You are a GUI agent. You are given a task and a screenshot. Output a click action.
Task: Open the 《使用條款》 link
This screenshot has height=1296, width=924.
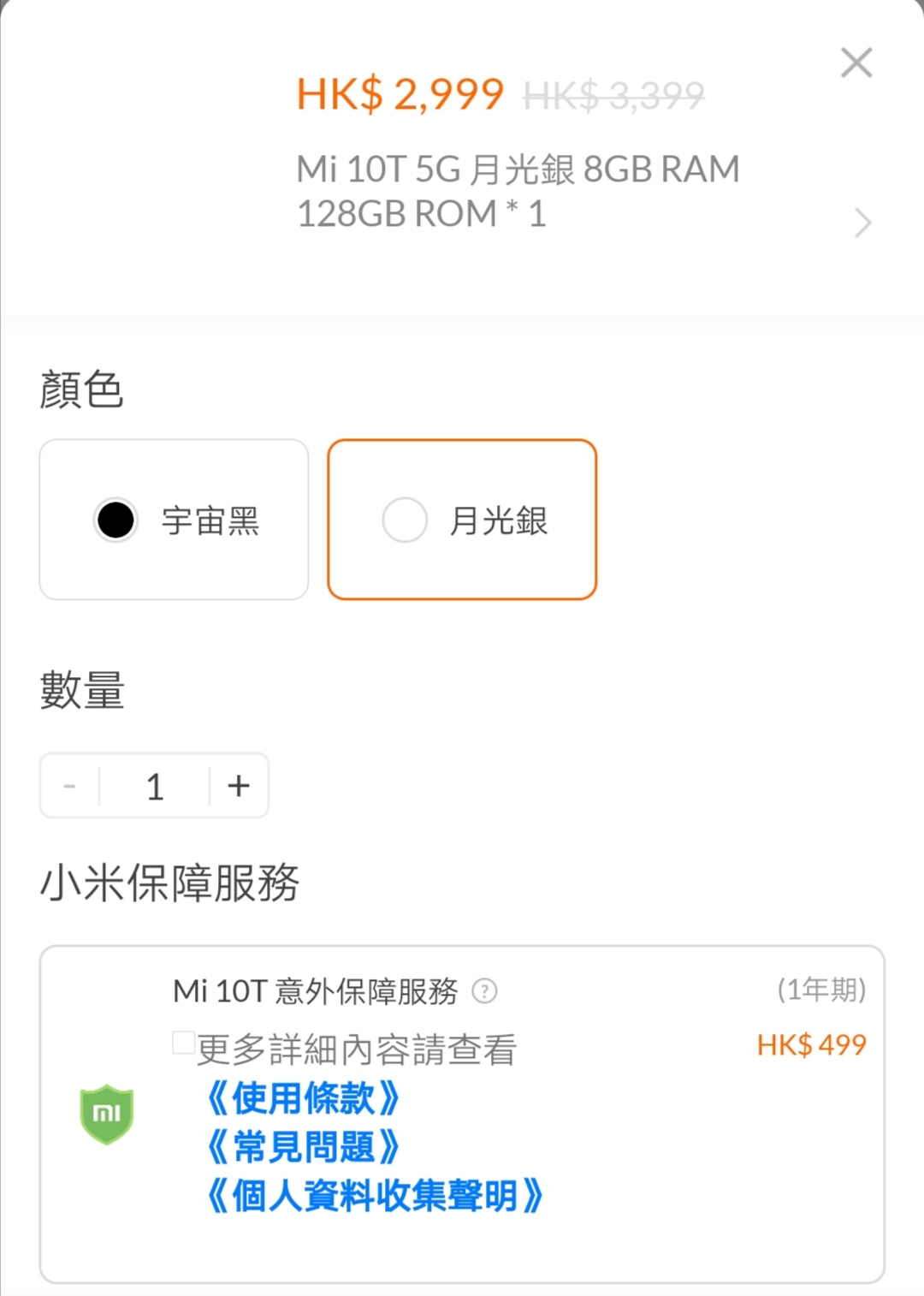303,1098
